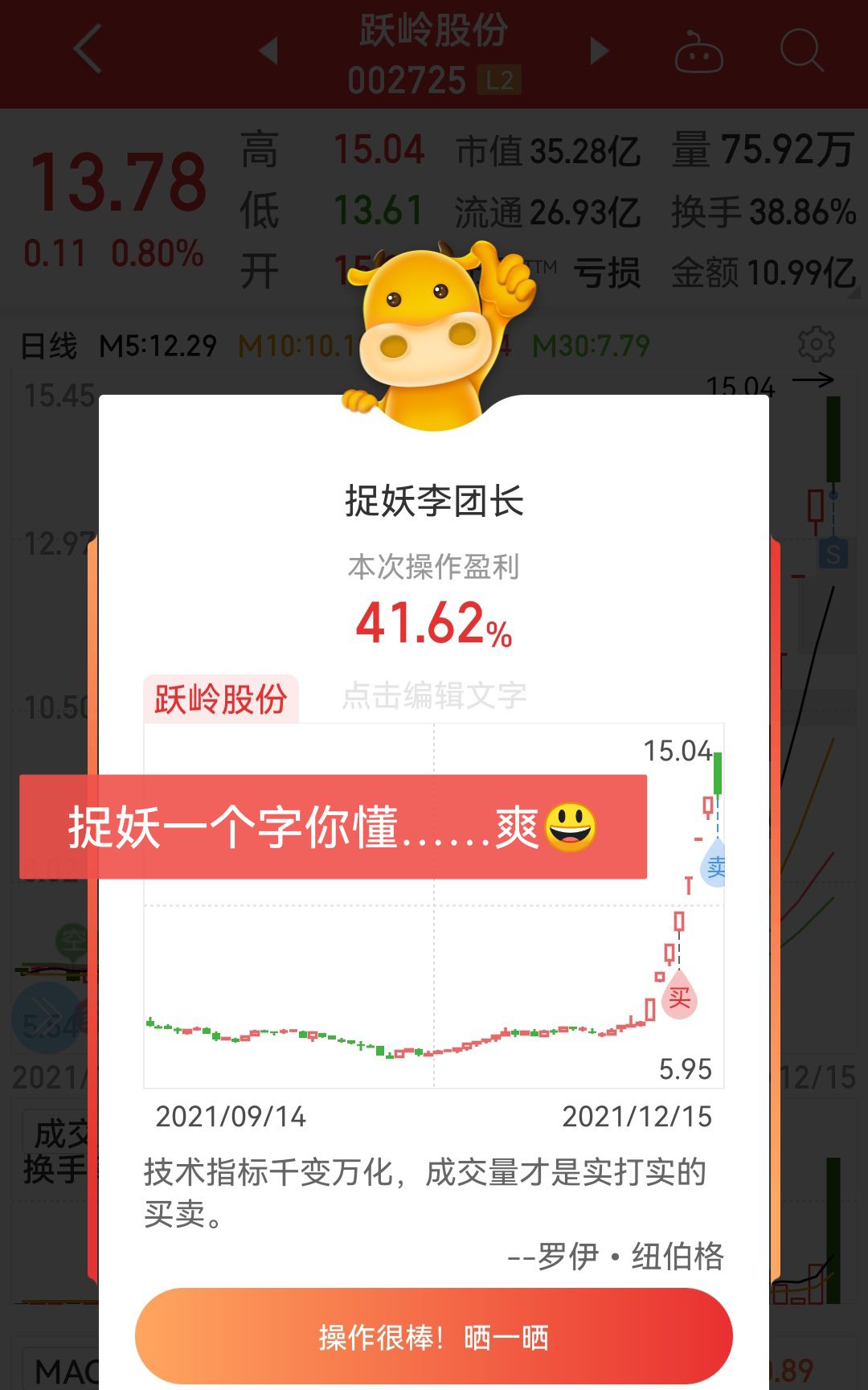Screen dimensions: 868x1390
Task: Switch to the previous stock arrow
Action: tap(269, 51)
